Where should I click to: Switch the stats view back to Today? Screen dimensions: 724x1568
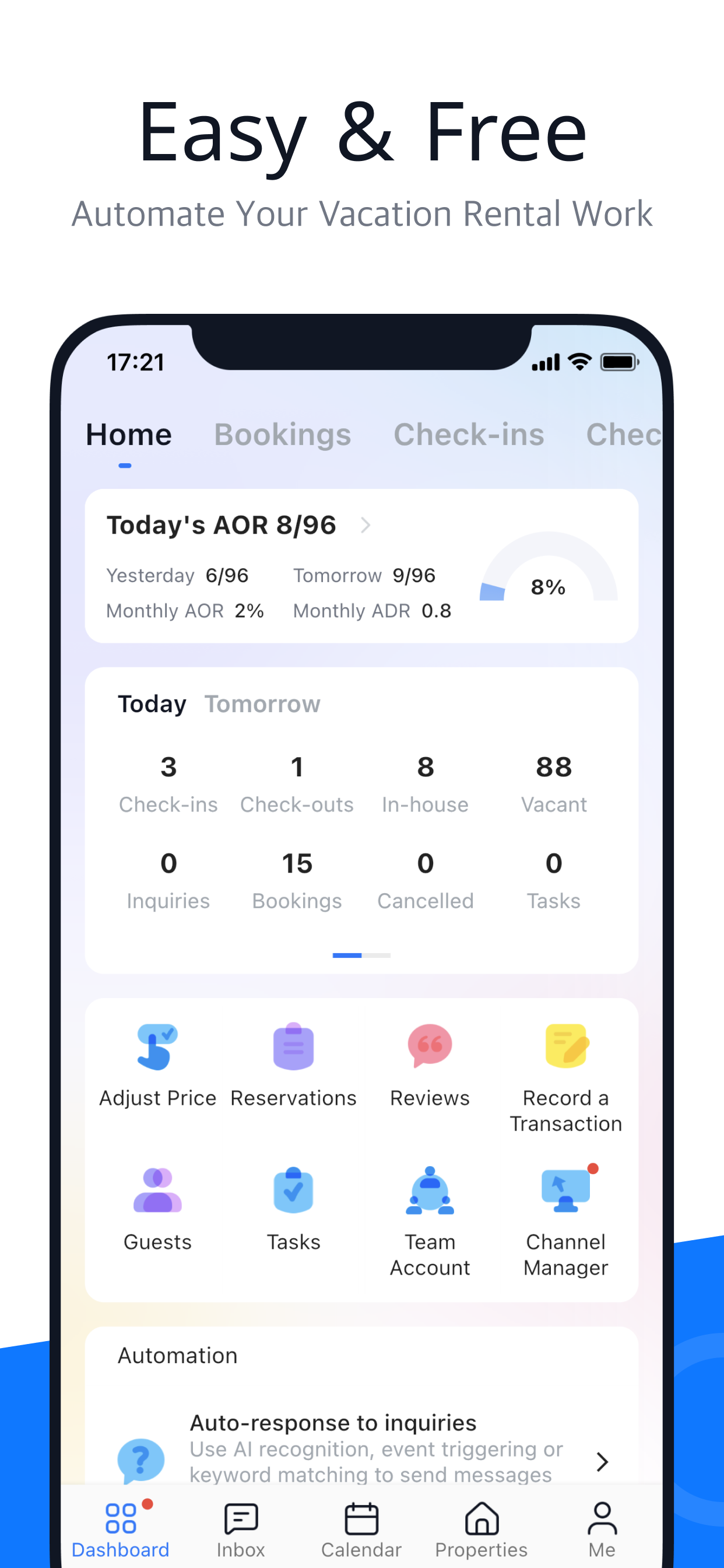(152, 703)
